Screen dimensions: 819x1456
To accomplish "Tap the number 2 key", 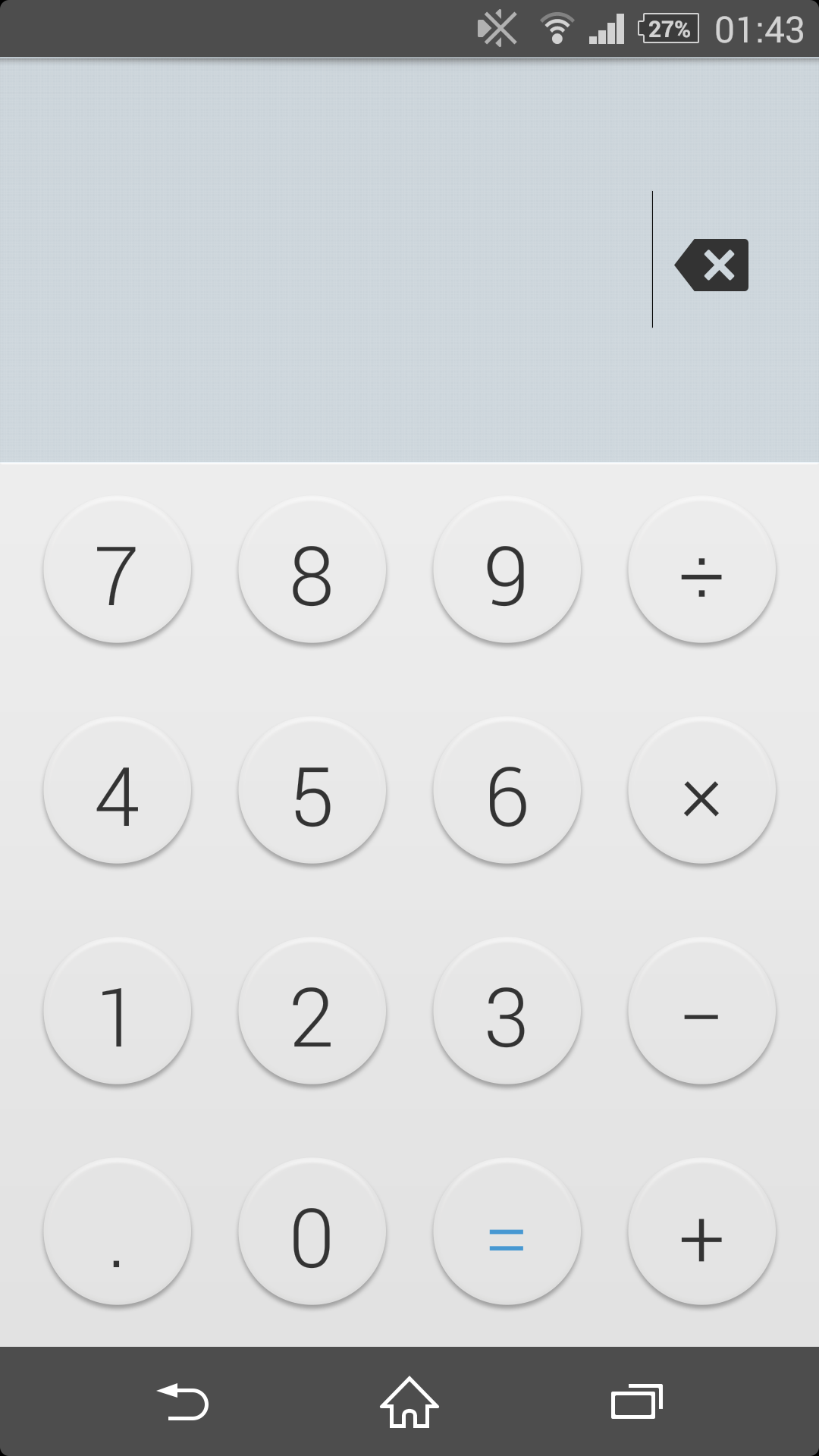I will [x=312, y=1012].
